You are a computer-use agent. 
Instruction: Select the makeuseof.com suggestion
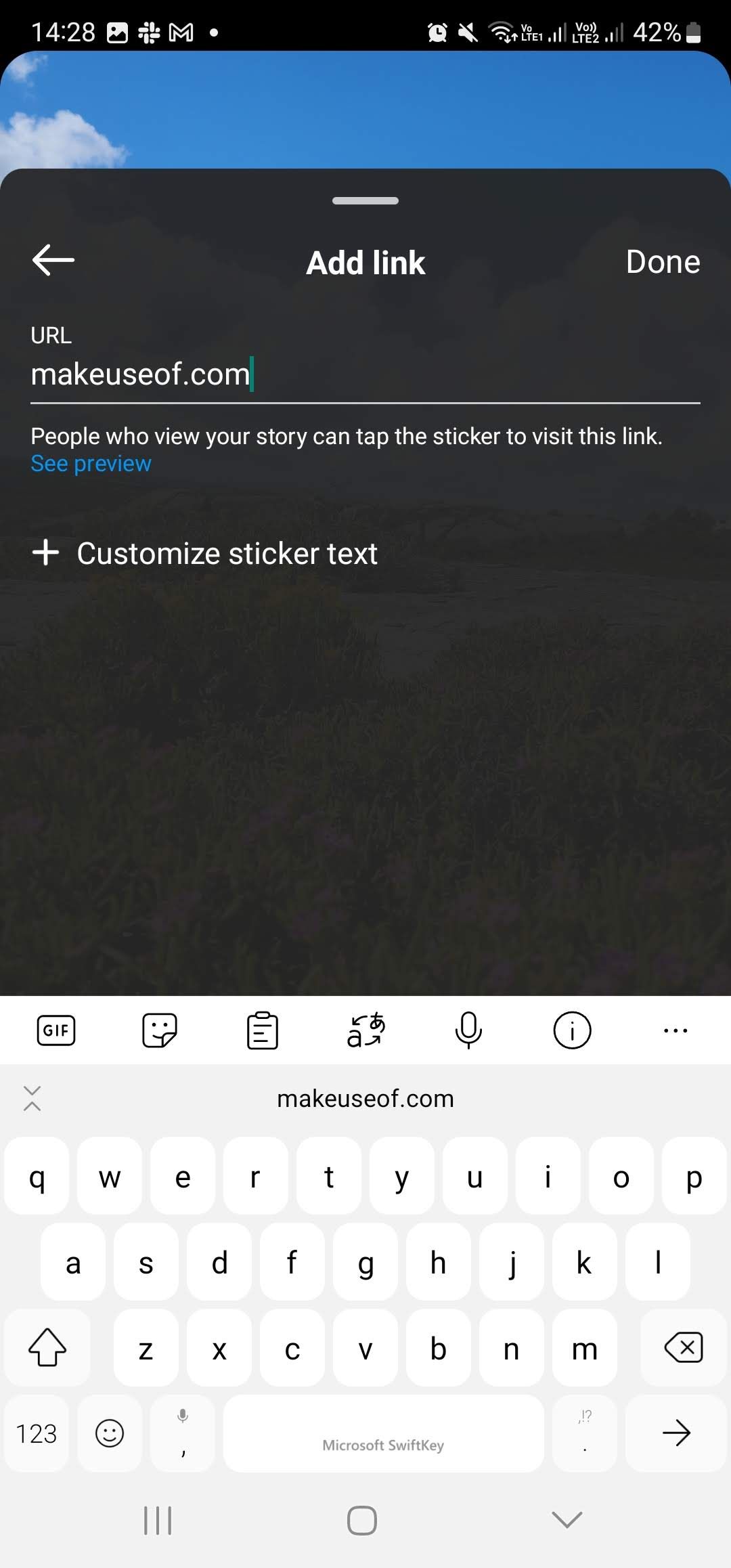click(365, 1098)
